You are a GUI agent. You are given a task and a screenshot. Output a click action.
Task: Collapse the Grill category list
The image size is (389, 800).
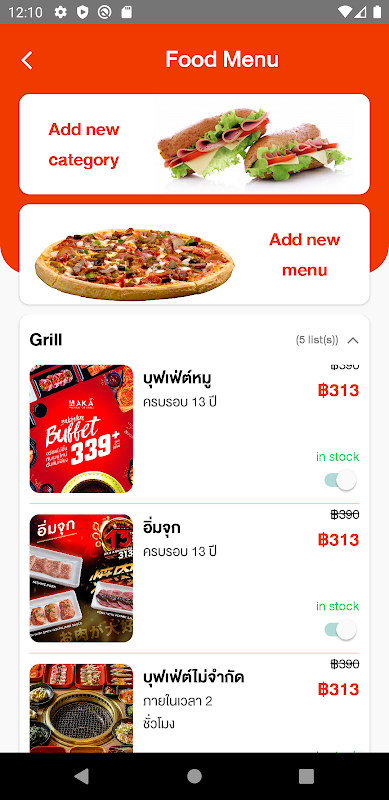pos(353,340)
